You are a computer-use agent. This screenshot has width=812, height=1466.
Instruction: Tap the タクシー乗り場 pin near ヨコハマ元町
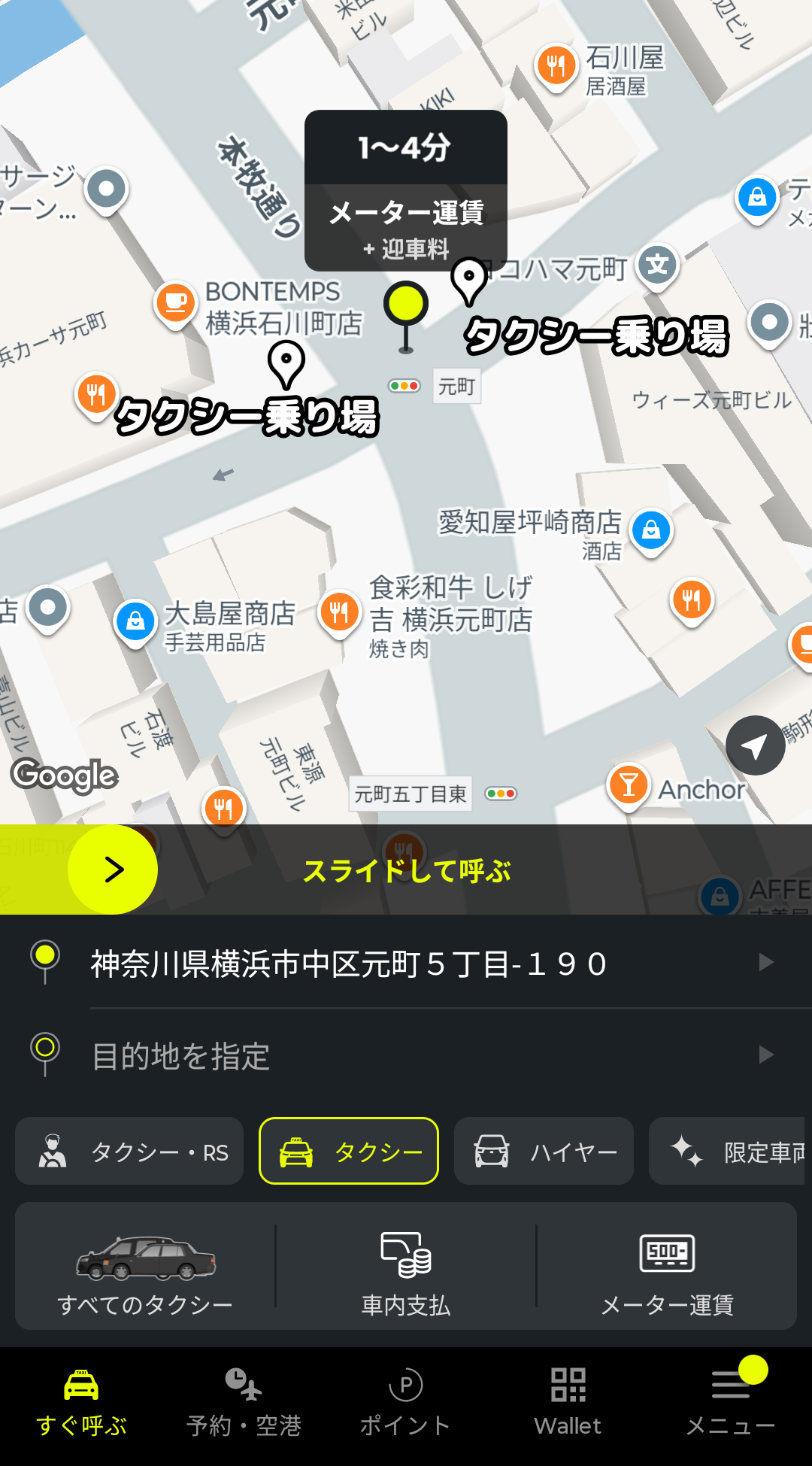coord(469,281)
